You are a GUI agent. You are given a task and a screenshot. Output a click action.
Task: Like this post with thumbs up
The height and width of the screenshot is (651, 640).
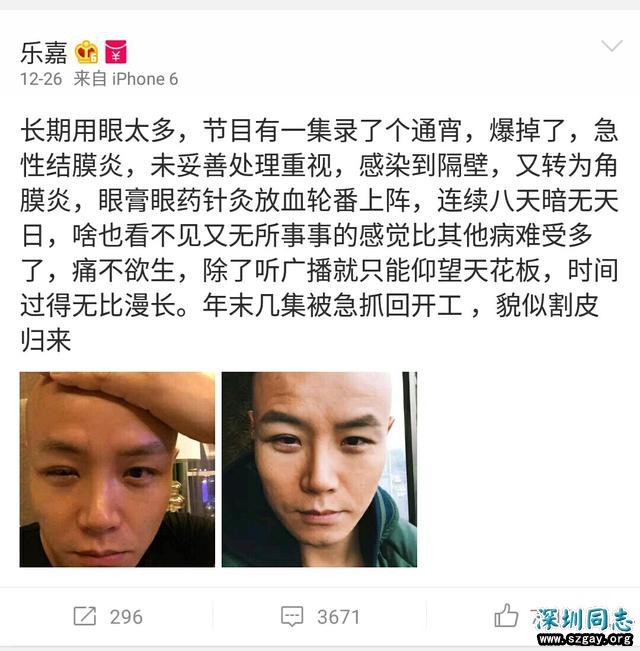pyautogui.click(x=507, y=615)
